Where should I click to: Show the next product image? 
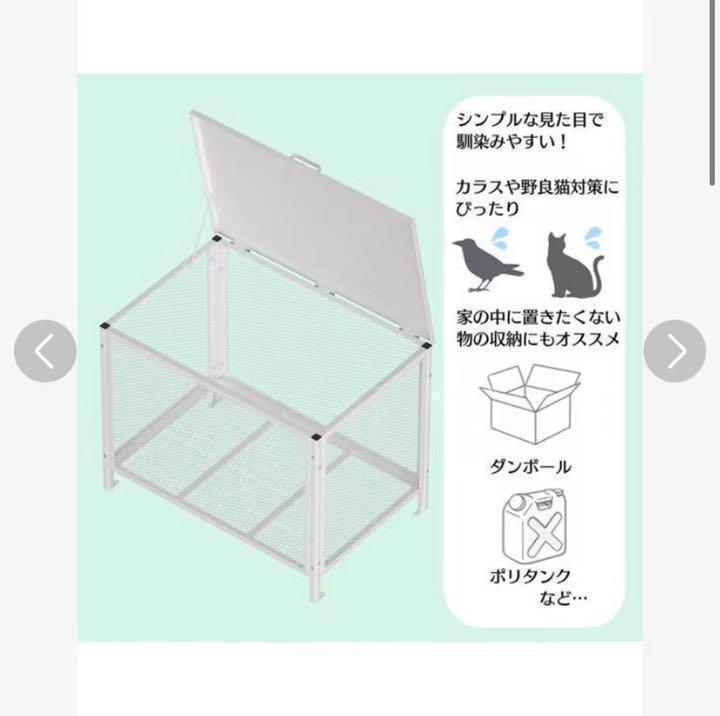(675, 351)
